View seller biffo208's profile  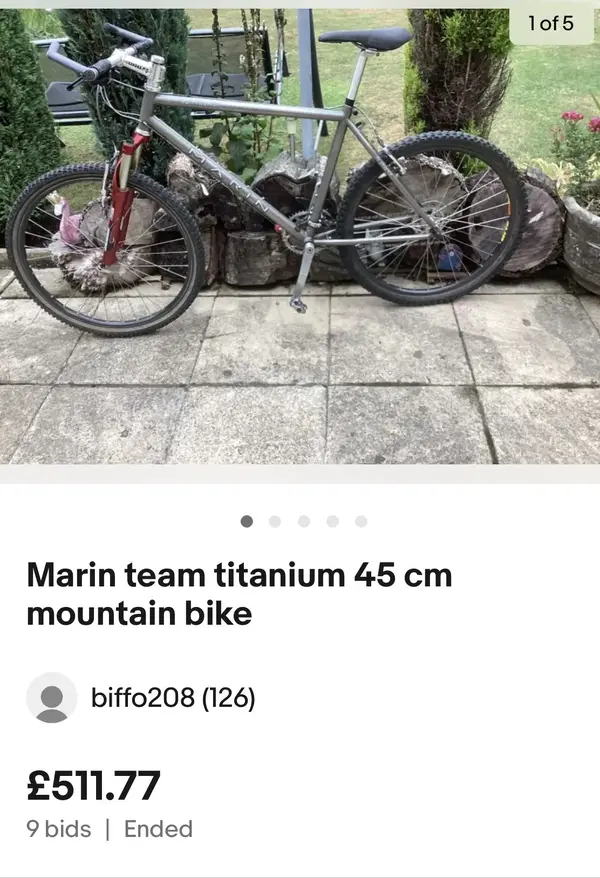point(172,697)
